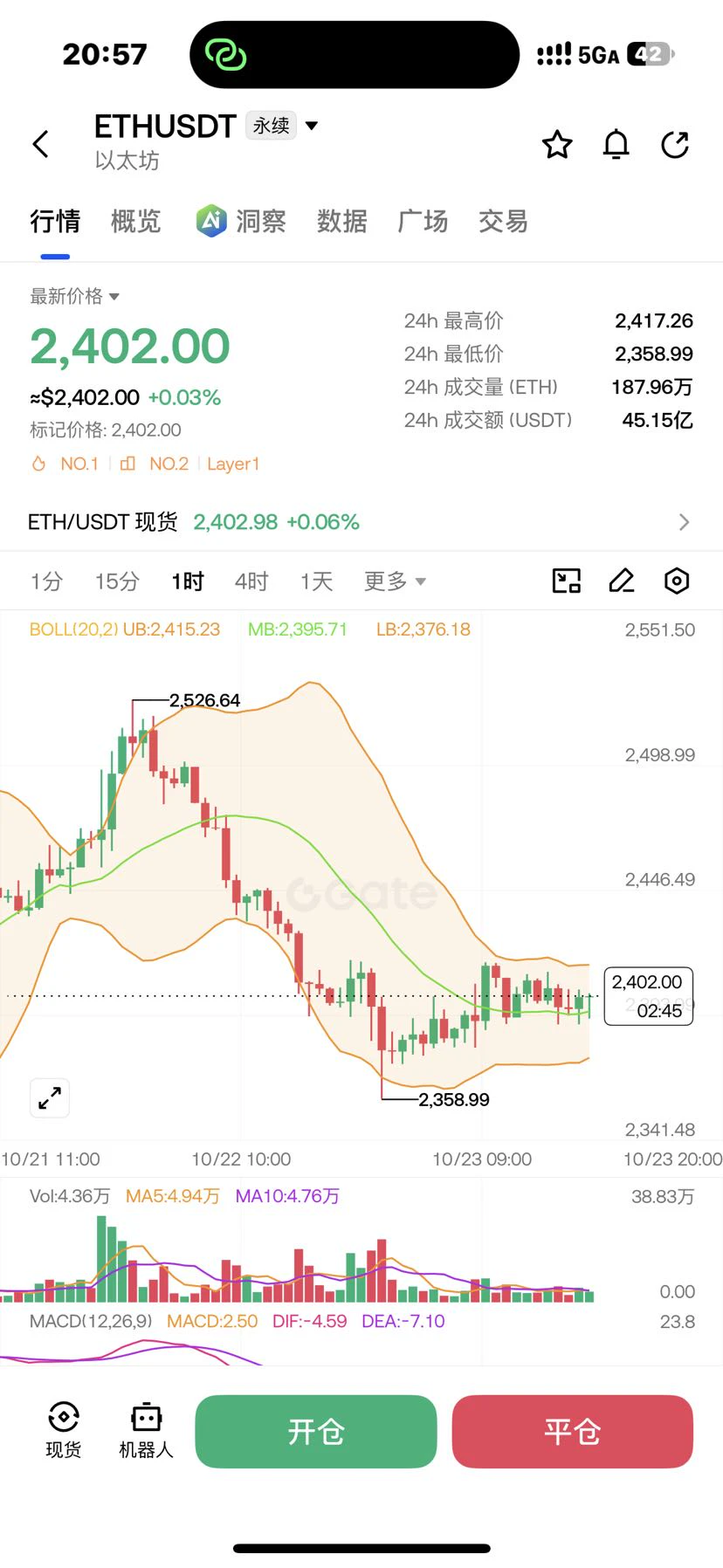
Task: Switch to the 数据 tab
Action: (342, 222)
